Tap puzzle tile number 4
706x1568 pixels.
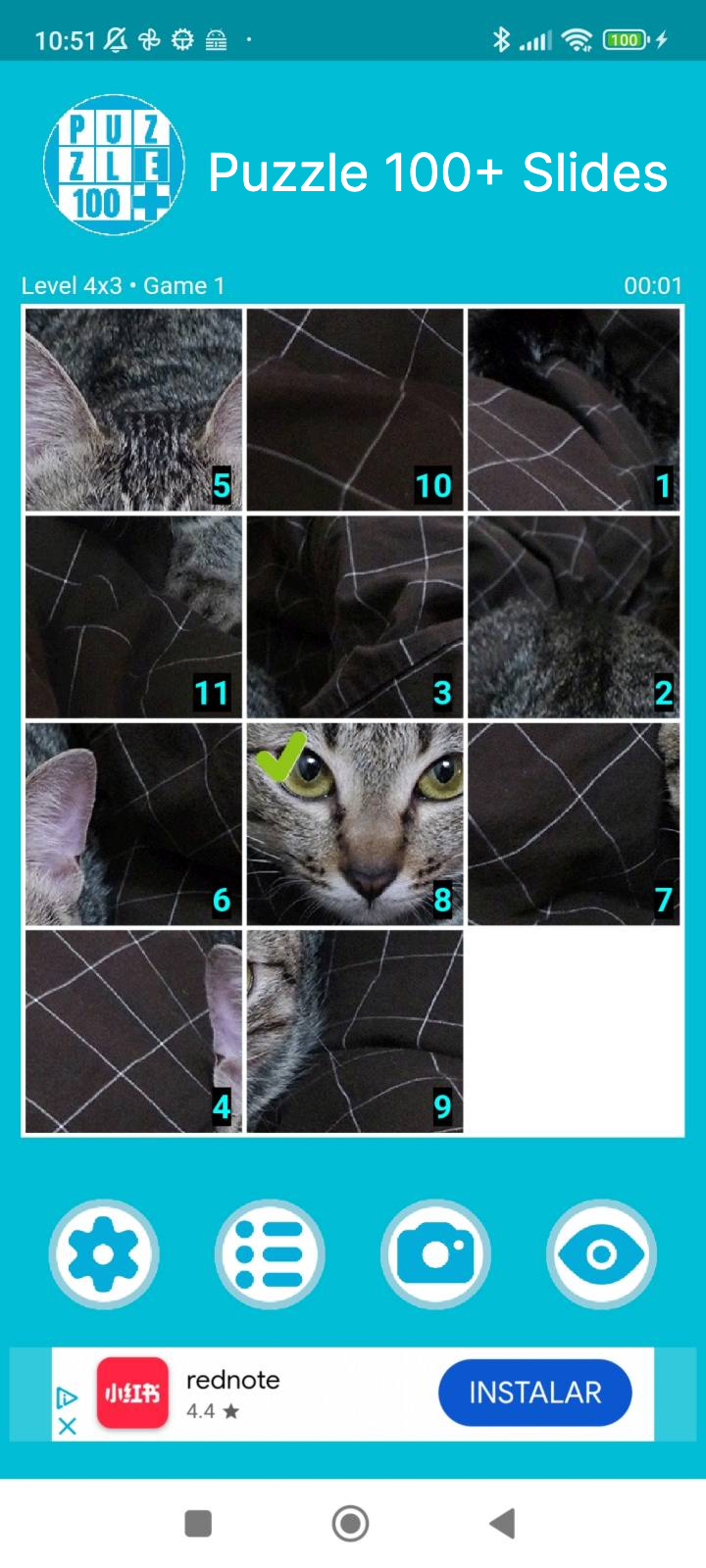tap(133, 1031)
